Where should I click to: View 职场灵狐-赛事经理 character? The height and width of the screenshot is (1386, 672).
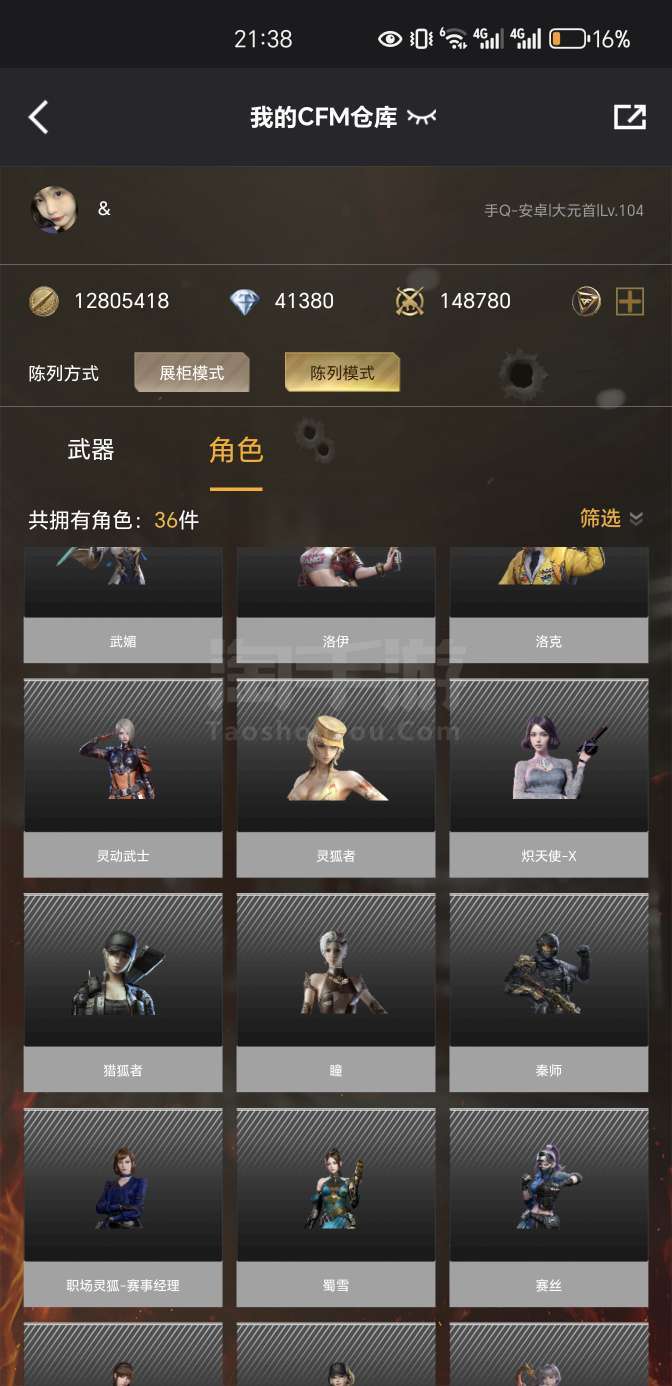123,1208
